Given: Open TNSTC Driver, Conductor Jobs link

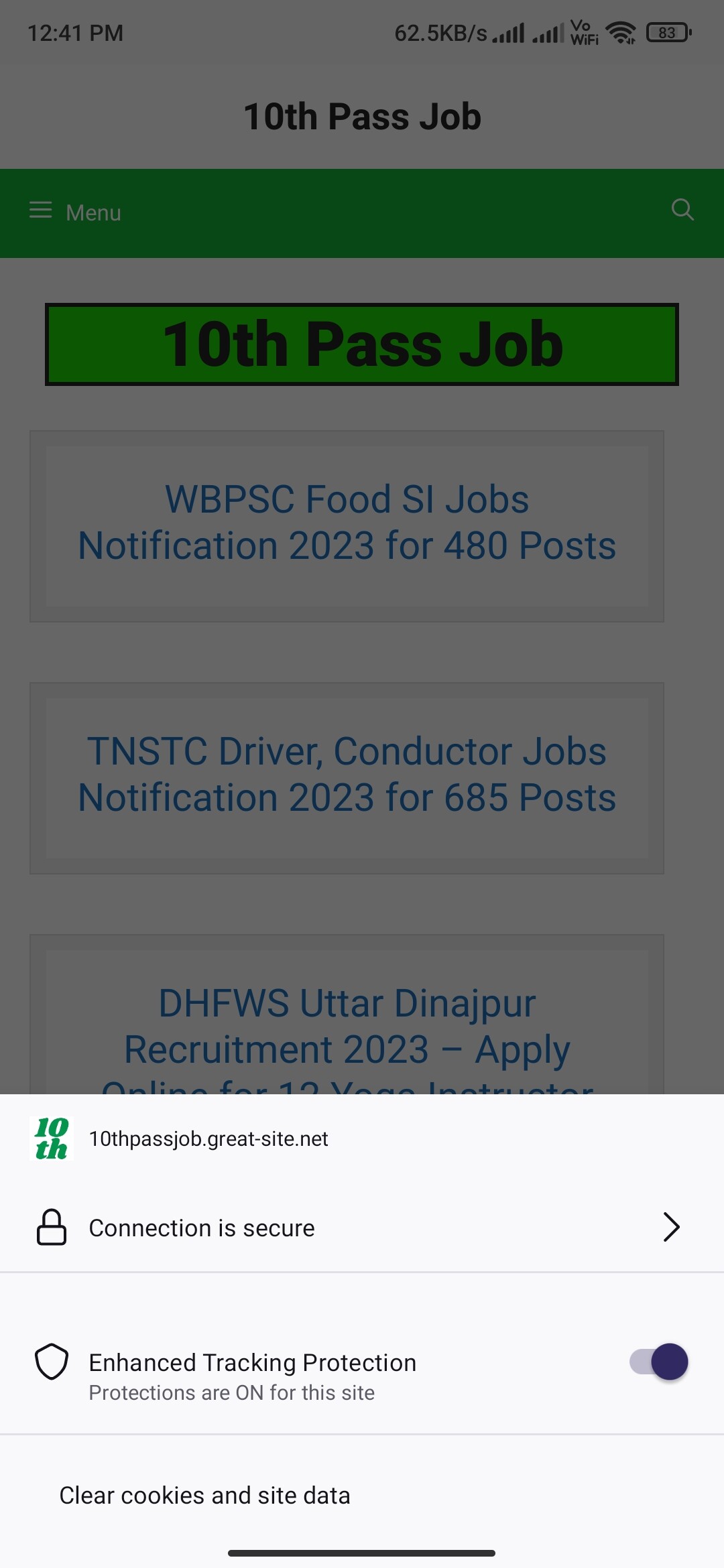Looking at the screenshot, I should tap(347, 775).
